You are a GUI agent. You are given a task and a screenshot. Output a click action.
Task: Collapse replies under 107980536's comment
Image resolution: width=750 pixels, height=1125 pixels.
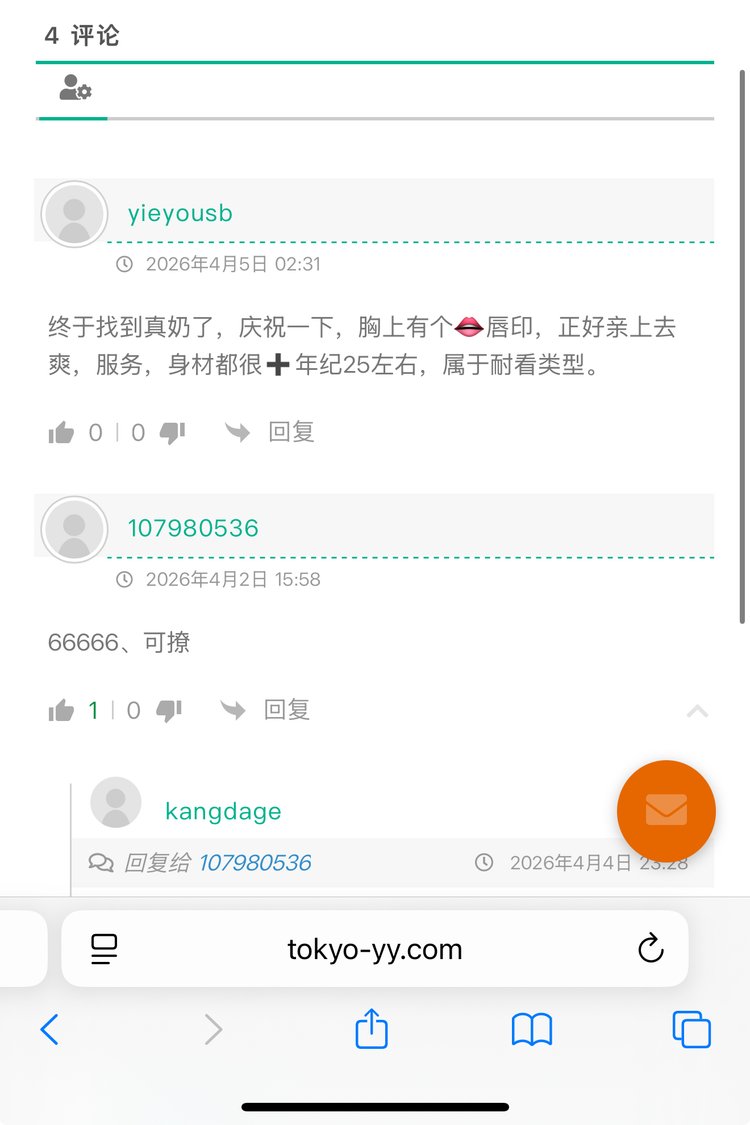click(x=697, y=711)
